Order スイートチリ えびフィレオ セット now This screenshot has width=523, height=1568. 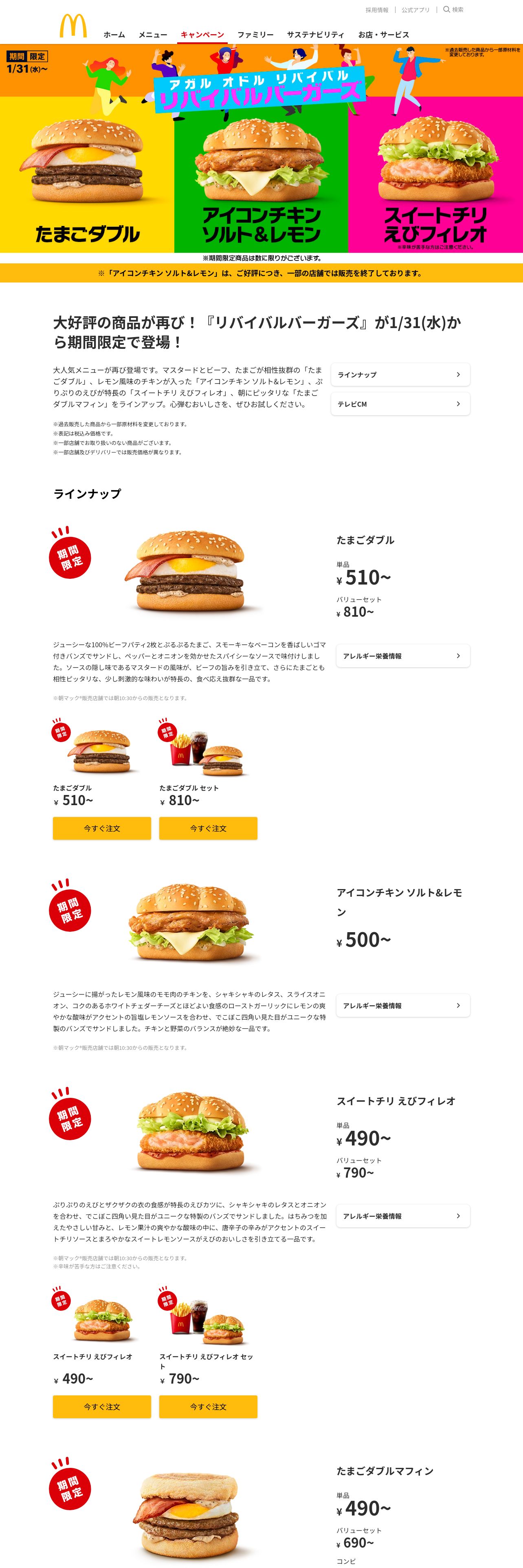[208, 1406]
